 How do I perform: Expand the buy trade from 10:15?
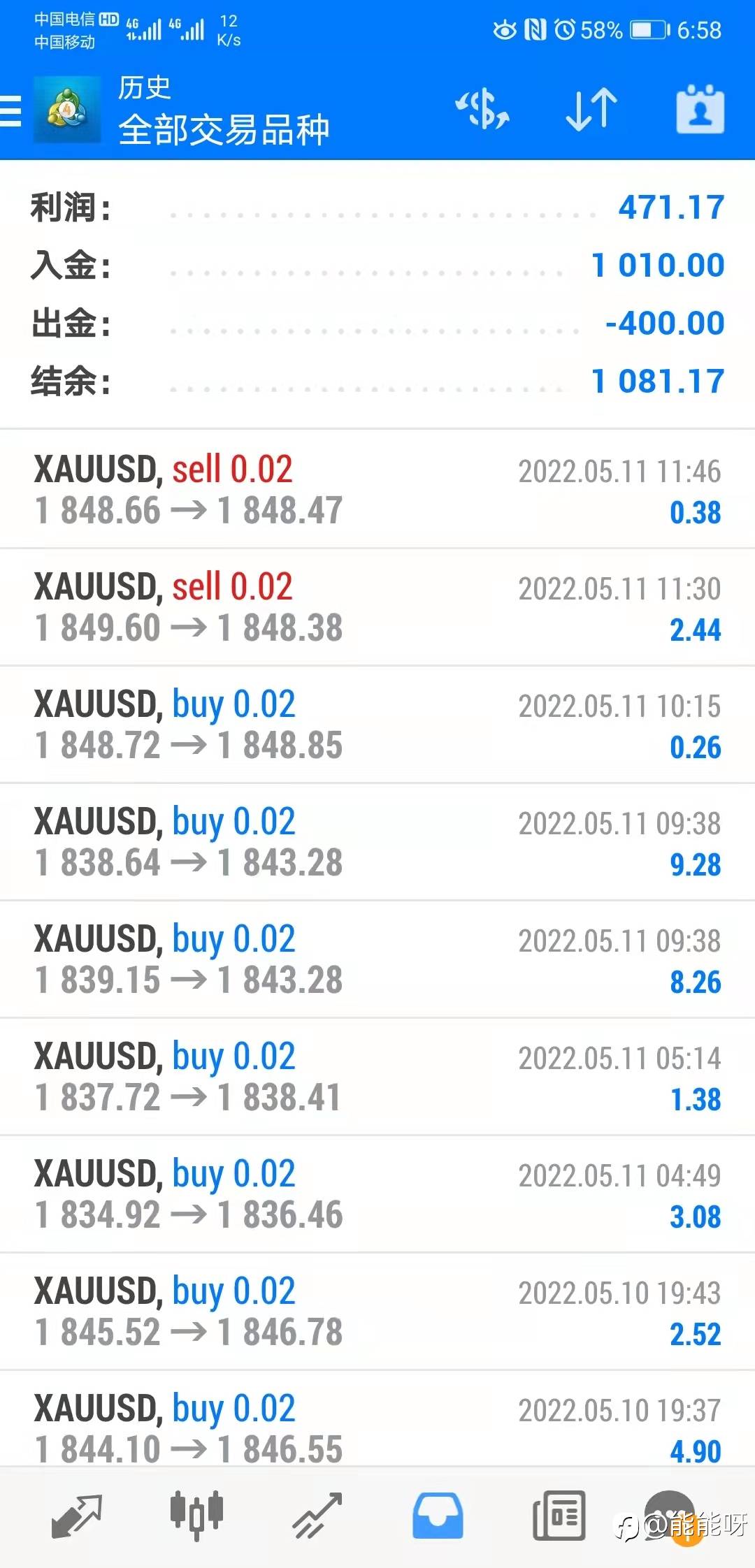(x=377, y=725)
